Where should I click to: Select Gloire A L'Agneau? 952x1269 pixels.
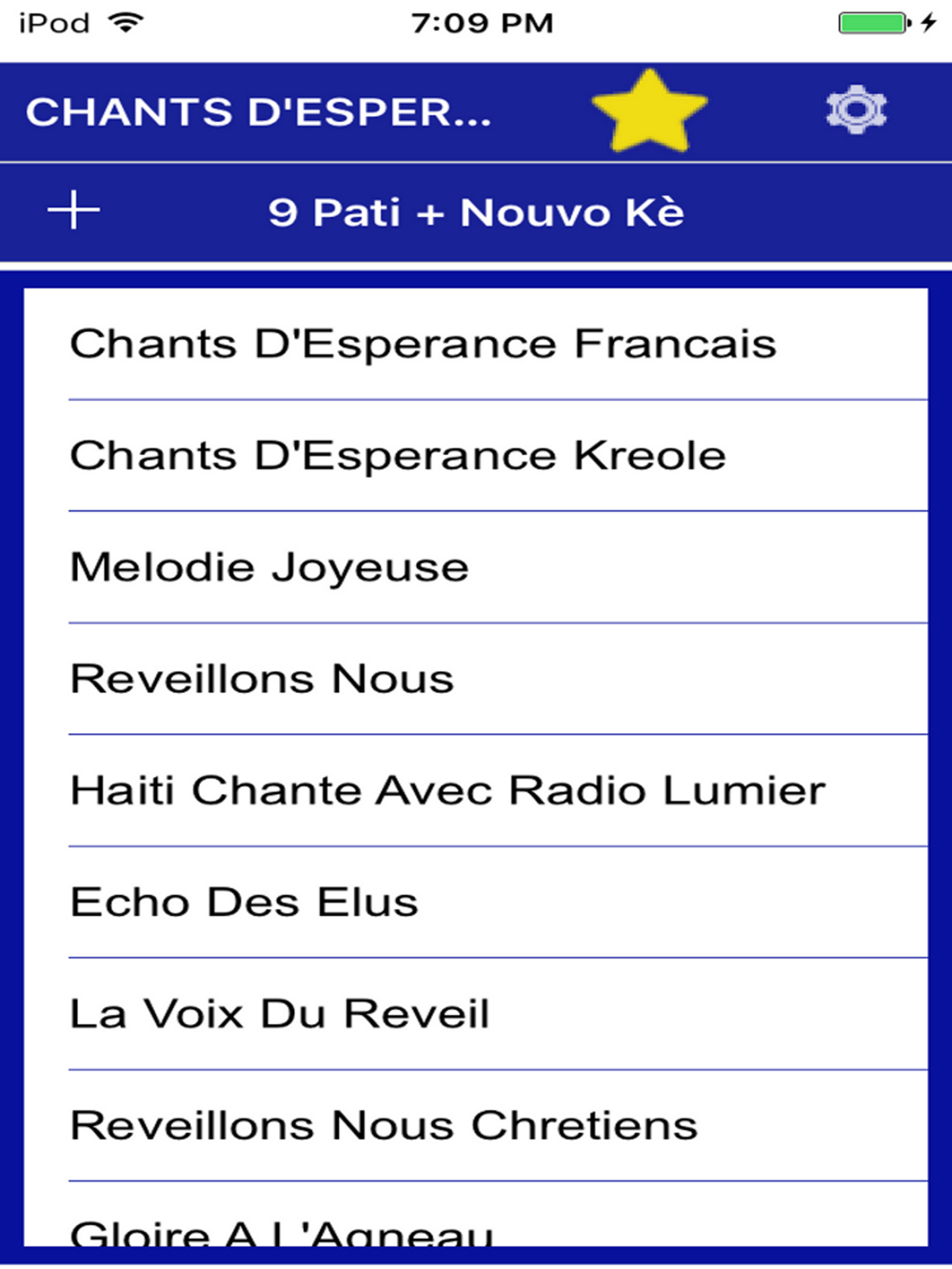(x=282, y=1232)
